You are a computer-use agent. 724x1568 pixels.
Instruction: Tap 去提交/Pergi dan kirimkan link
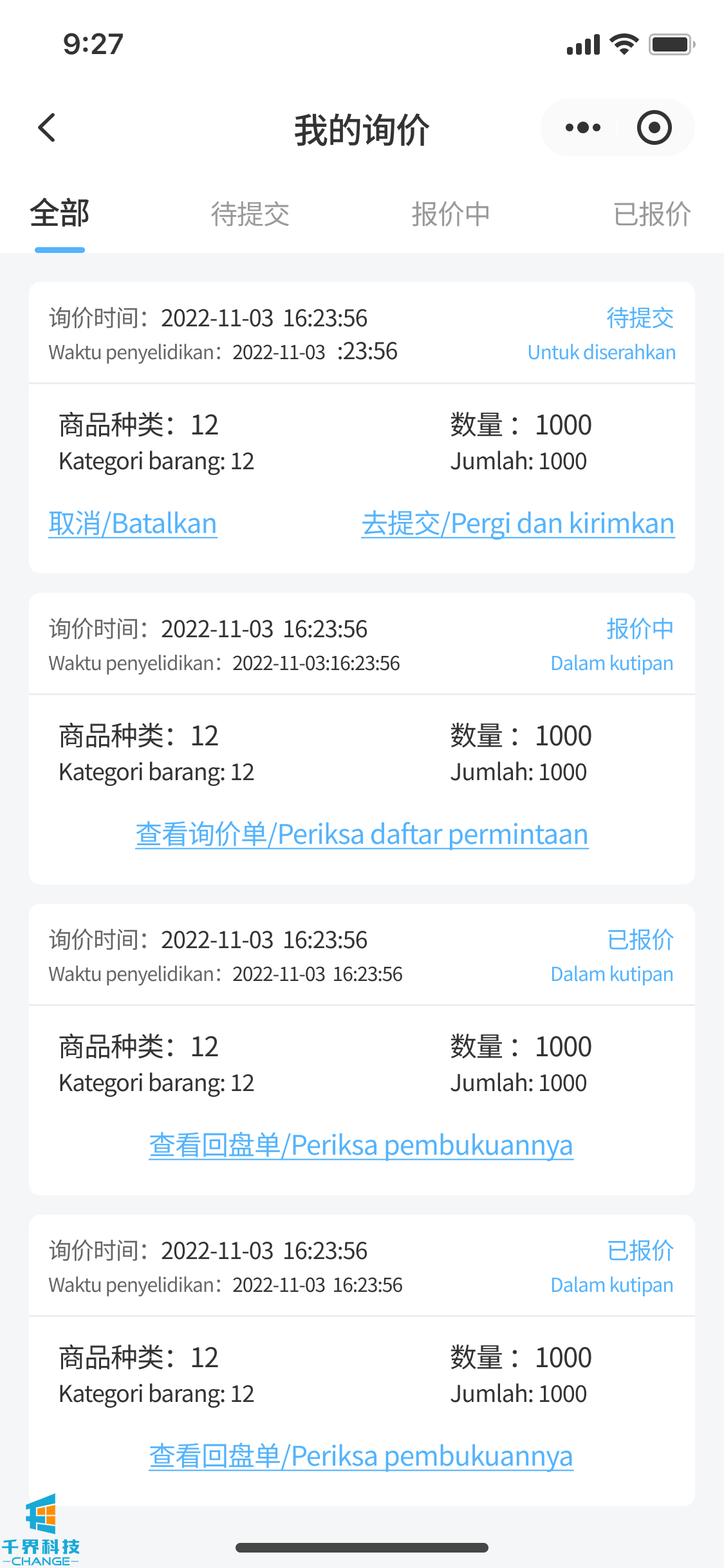[517, 523]
